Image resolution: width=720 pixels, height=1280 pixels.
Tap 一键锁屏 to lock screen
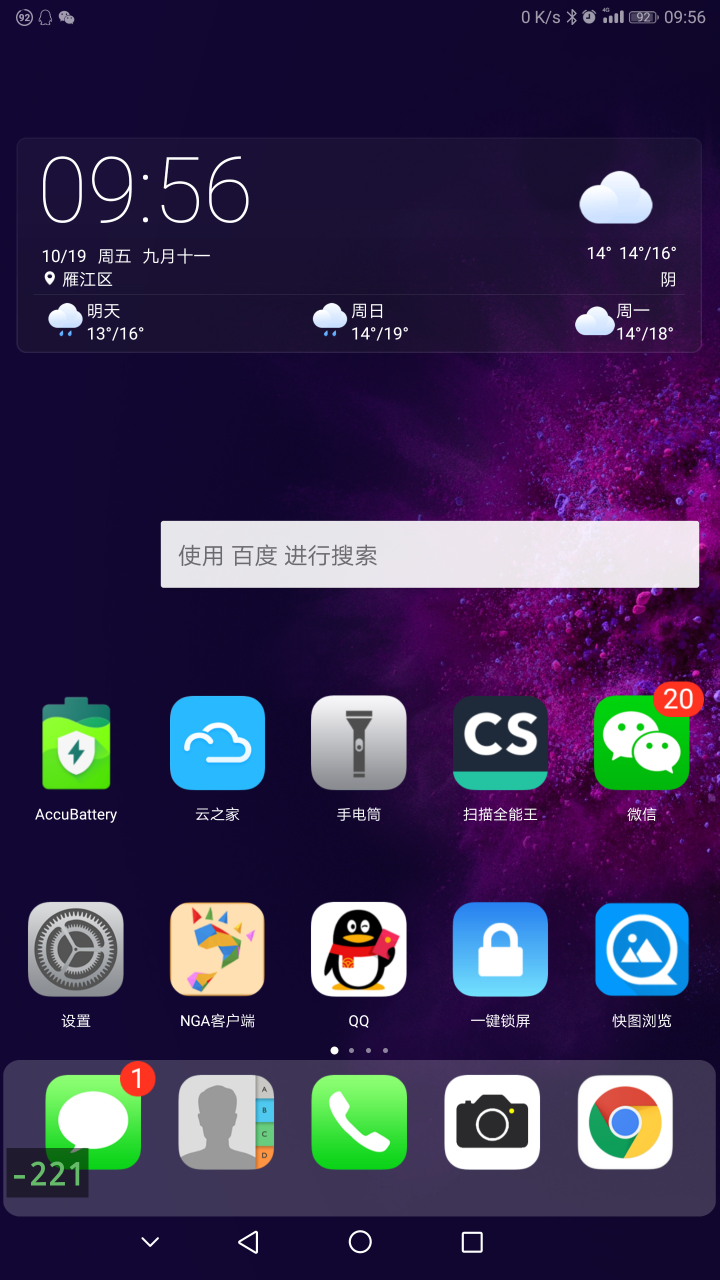(500, 950)
